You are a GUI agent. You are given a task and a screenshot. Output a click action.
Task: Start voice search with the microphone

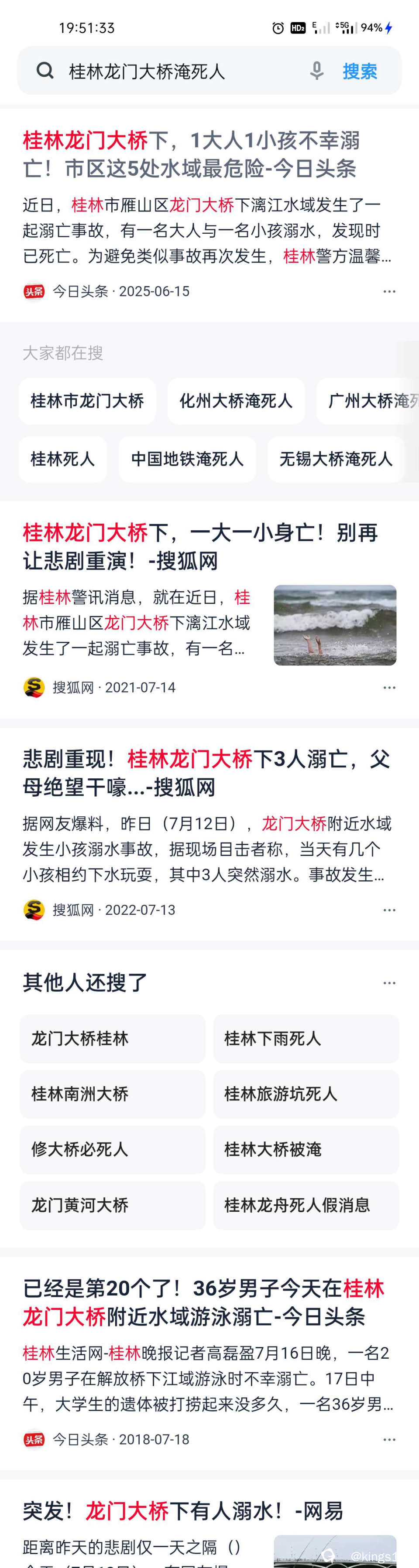(x=317, y=71)
